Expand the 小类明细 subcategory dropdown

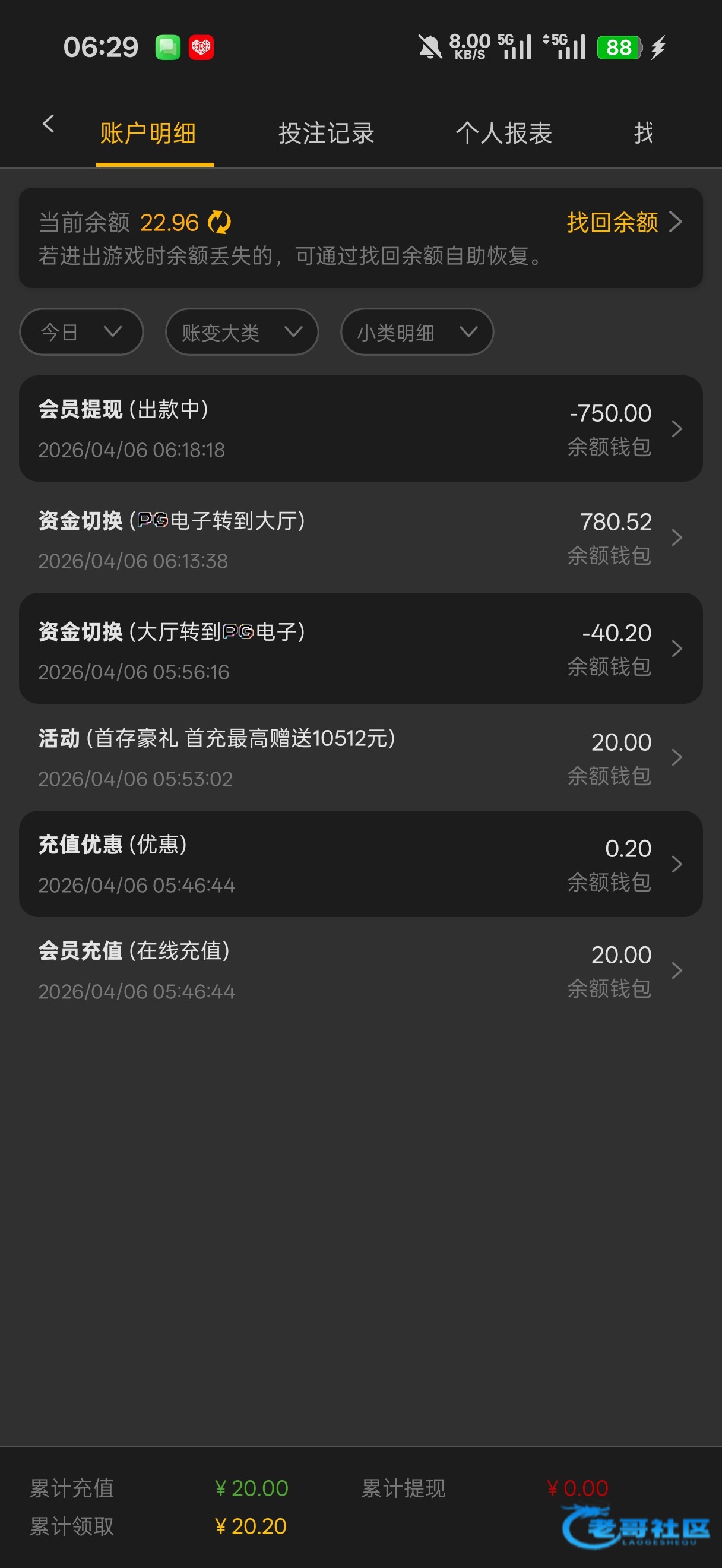(417, 333)
